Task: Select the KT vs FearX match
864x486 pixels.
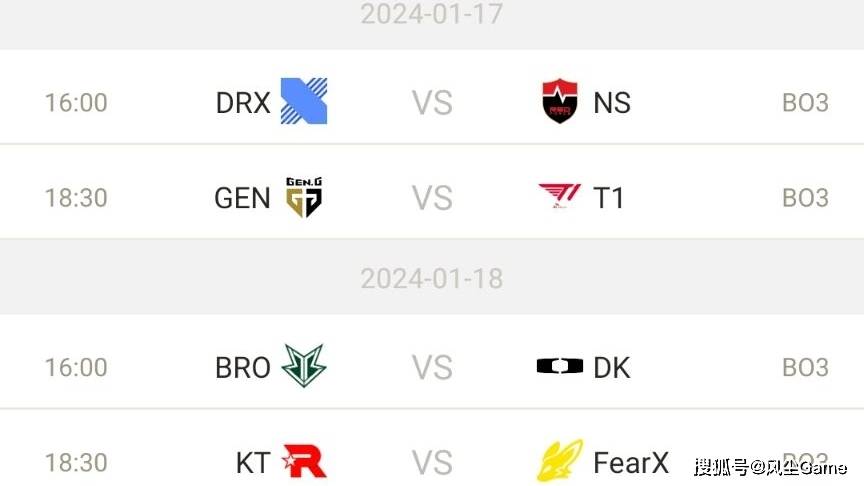Action: (432, 462)
